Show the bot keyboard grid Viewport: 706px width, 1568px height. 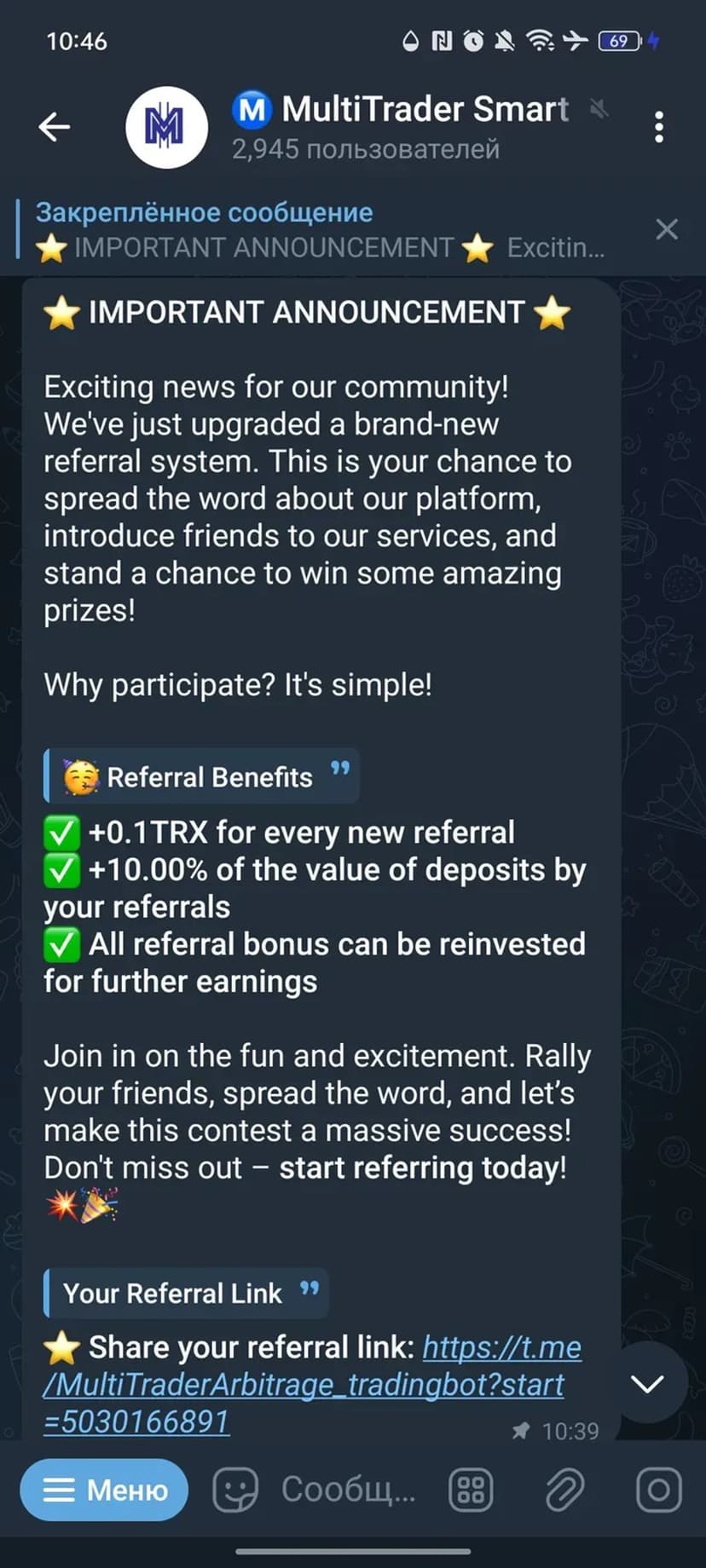[x=471, y=1490]
